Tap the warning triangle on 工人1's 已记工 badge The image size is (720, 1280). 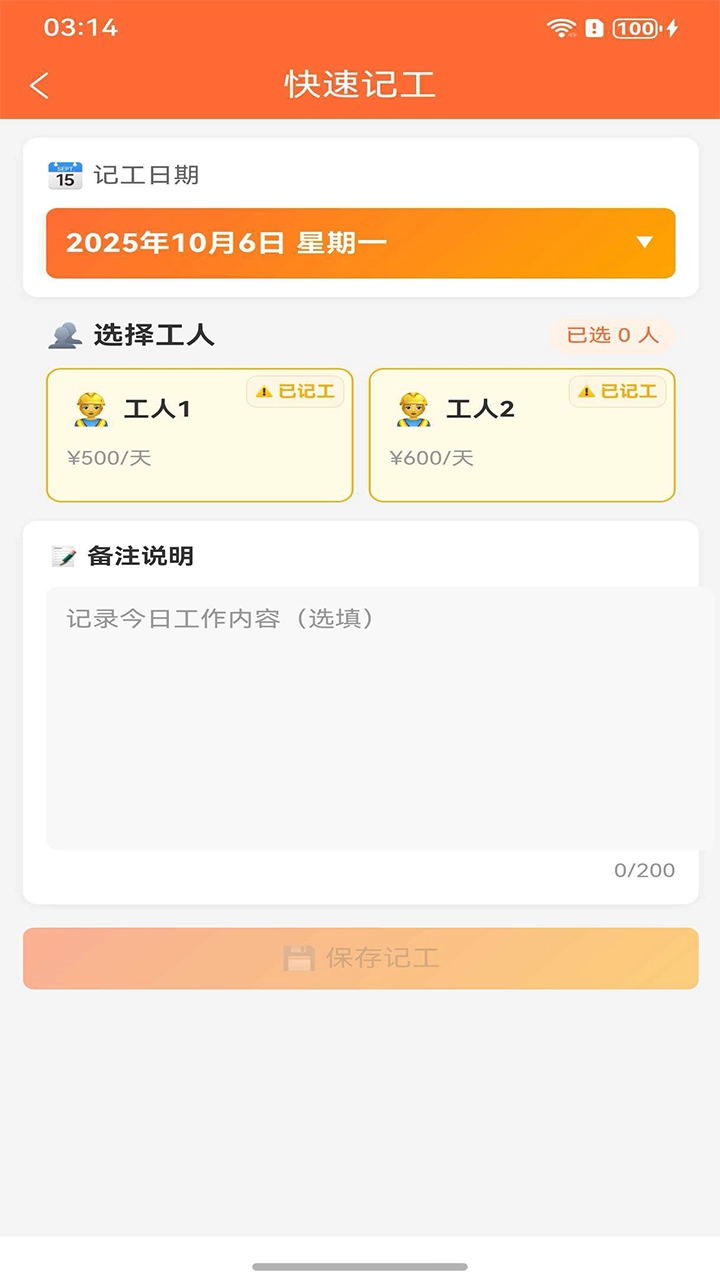pos(262,392)
